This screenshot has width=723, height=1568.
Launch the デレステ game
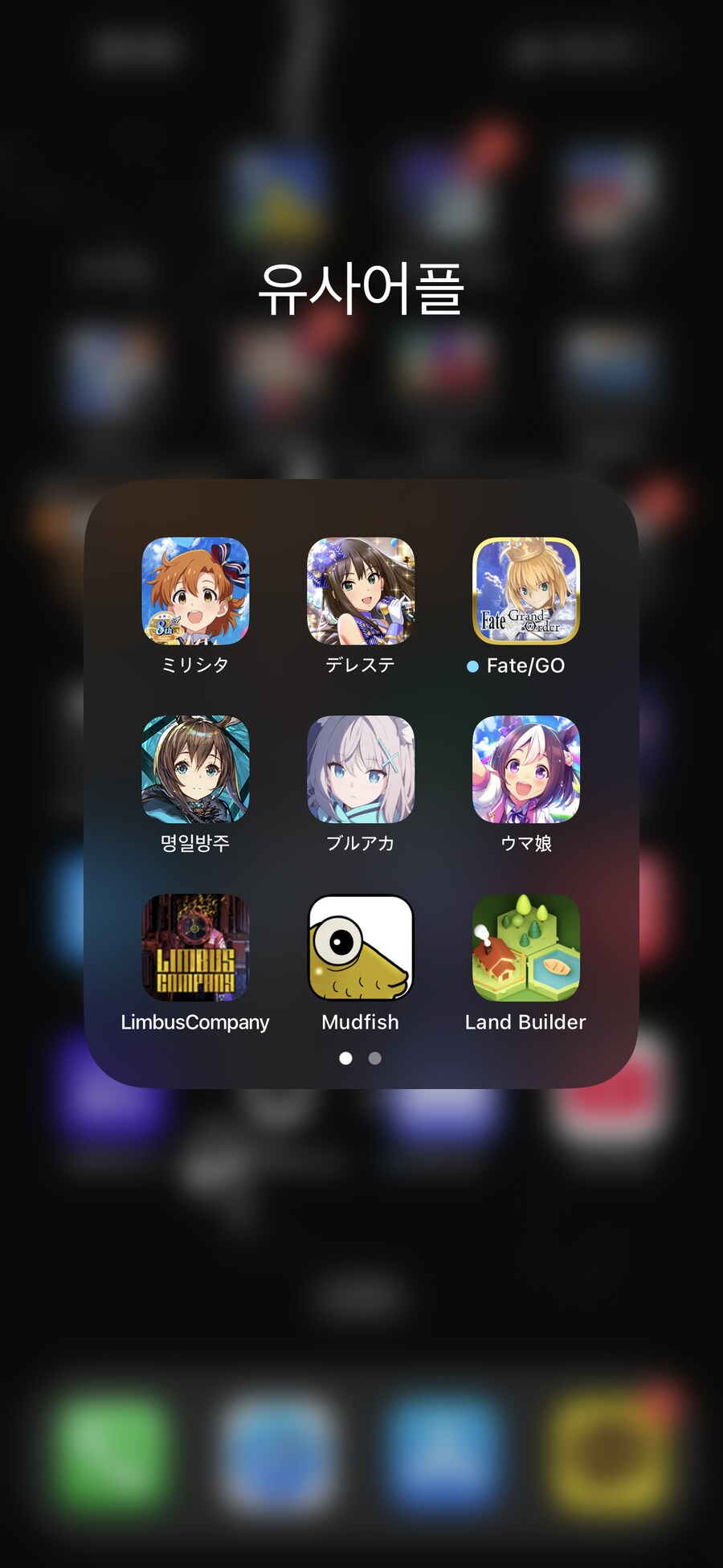[x=361, y=591]
